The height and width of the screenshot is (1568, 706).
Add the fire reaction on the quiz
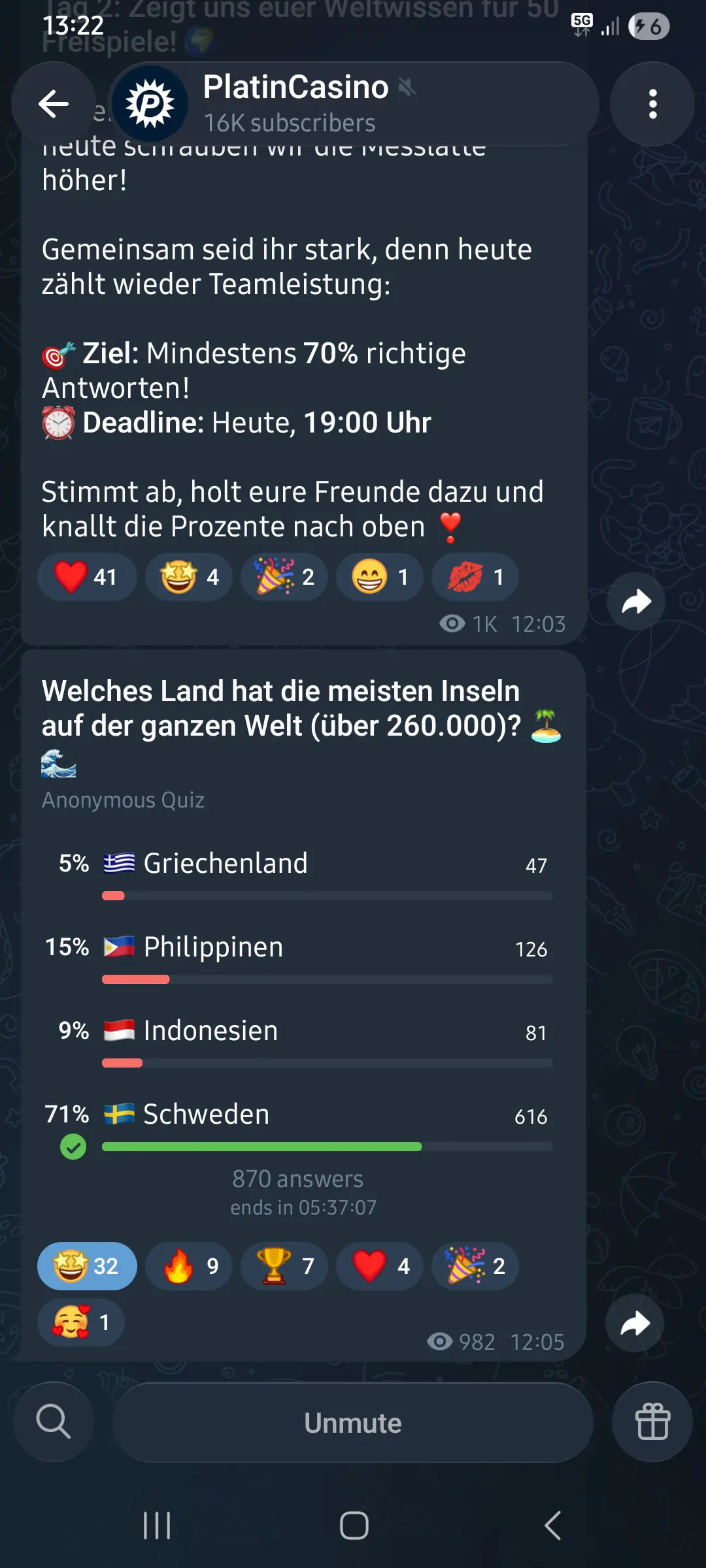189,1266
